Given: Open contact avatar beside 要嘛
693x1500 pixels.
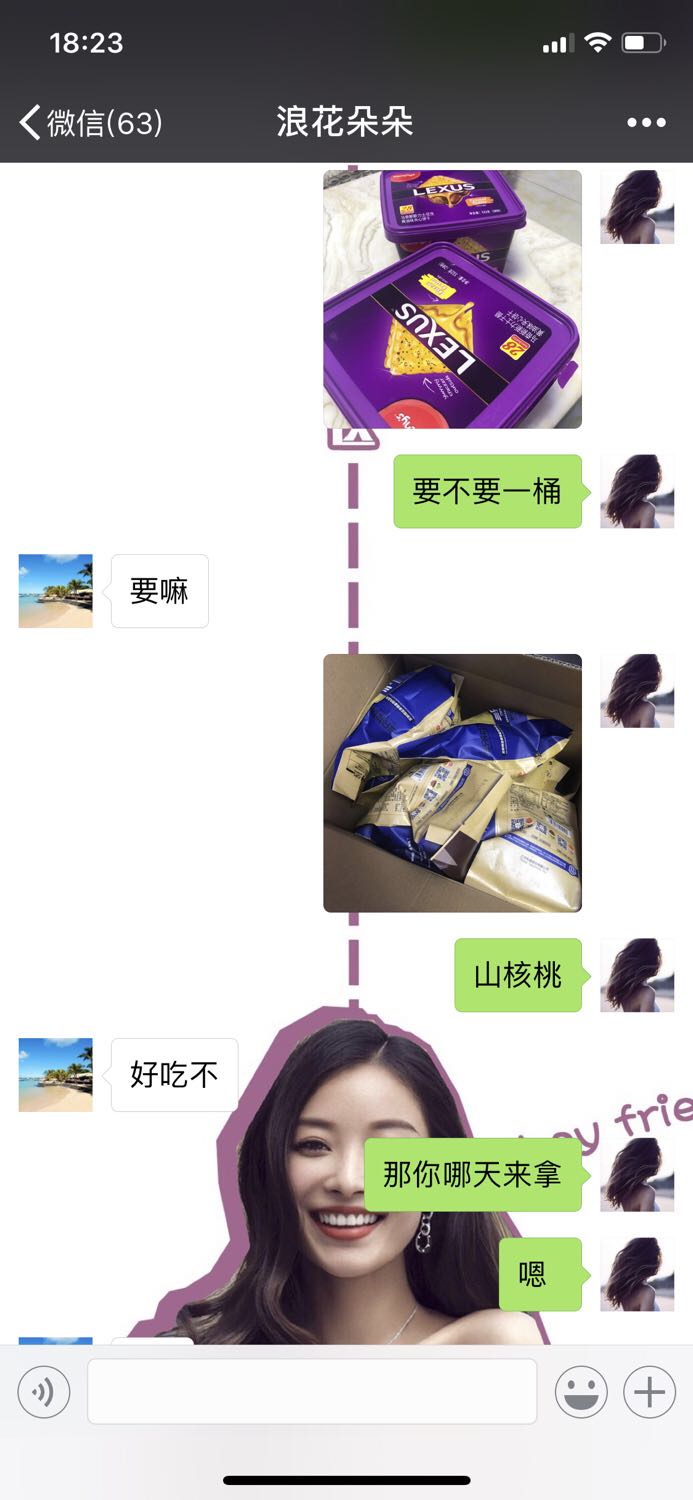Looking at the screenshot, I should point(56,591).
